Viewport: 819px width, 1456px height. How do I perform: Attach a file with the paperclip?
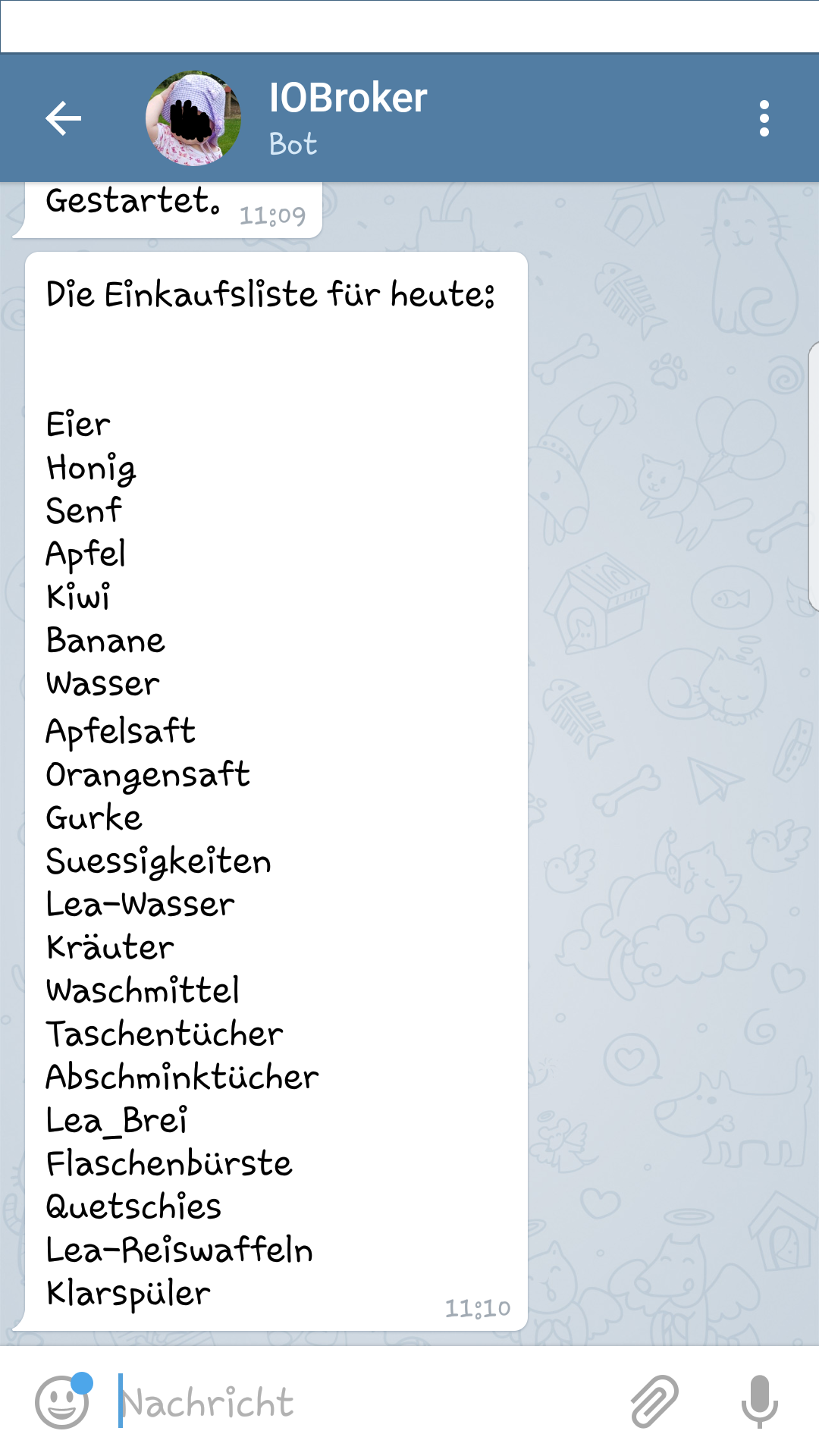(x=654, y=1401)
